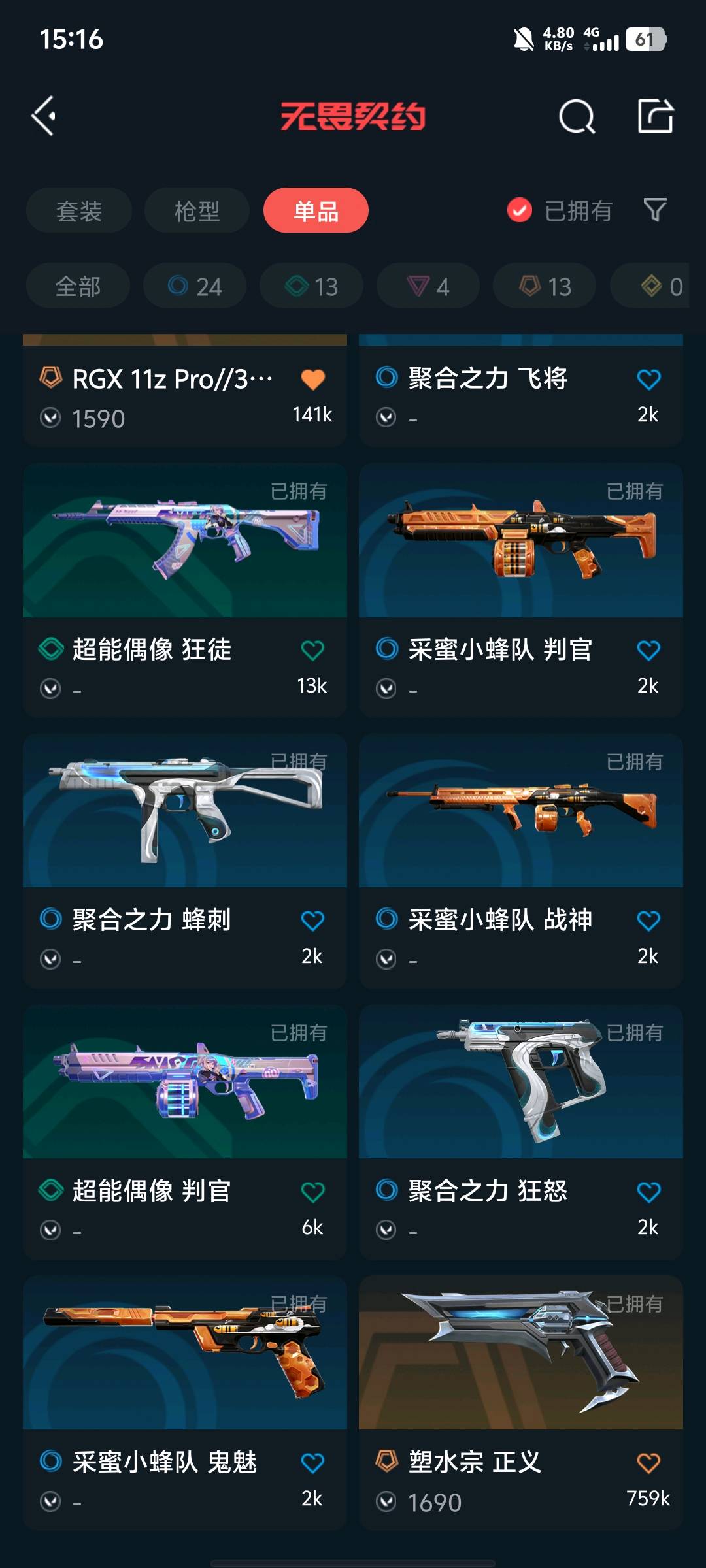Go back using the back arrow
Screen dimensions: 706x1568
pos(44,116)
